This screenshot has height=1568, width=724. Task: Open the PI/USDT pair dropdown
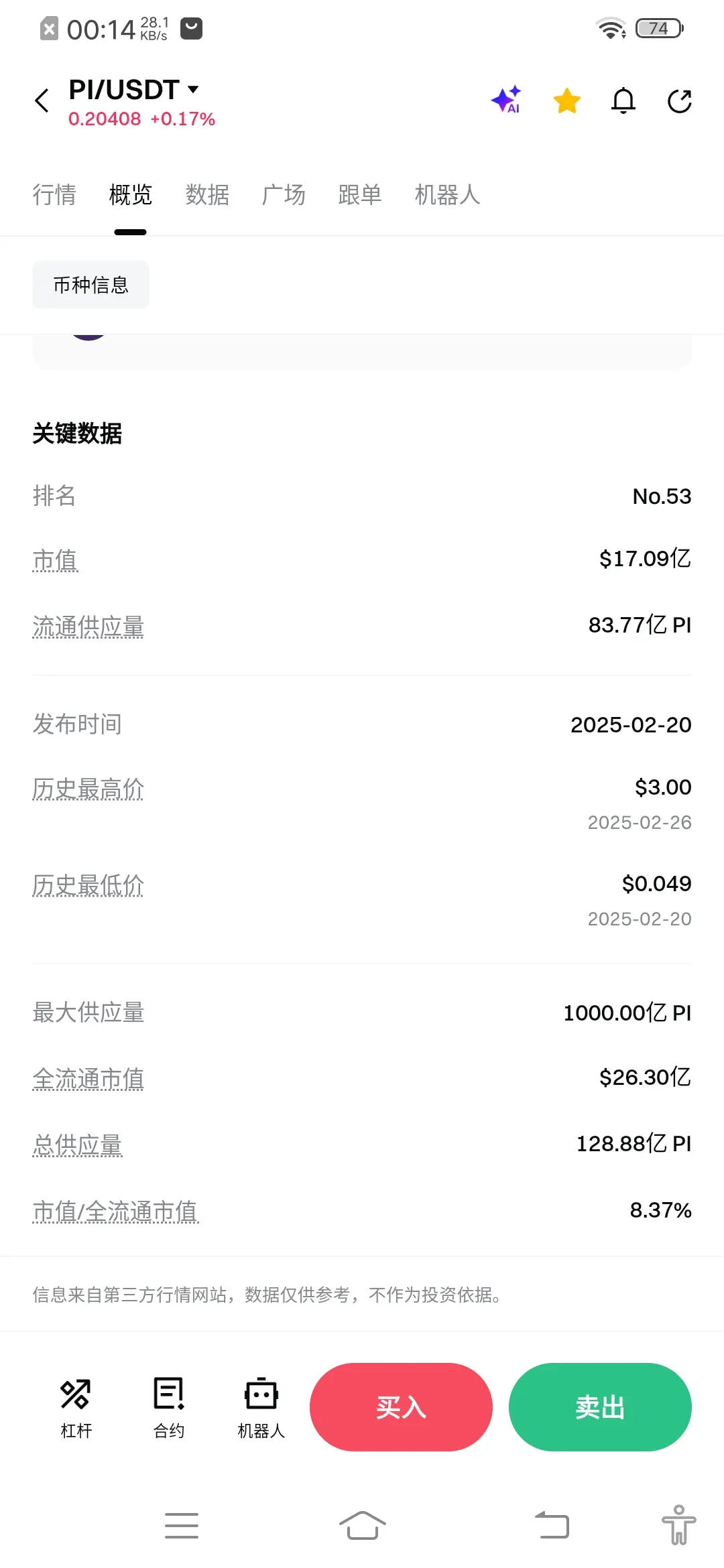(134, 90)
